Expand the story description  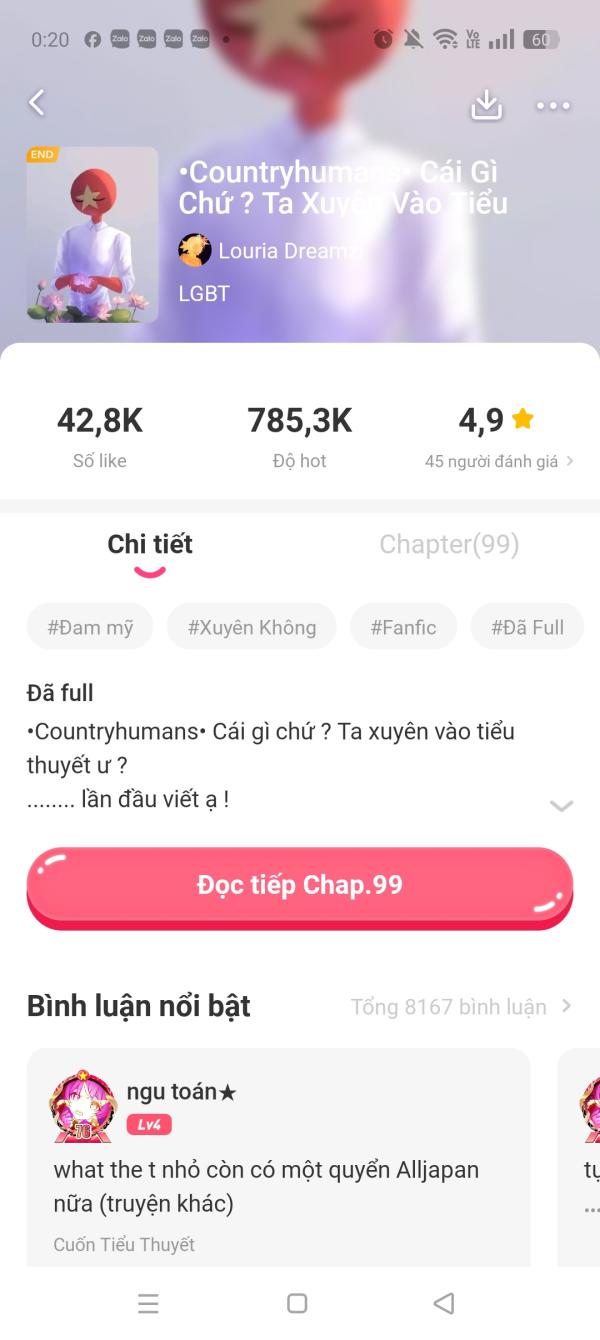click(x=561, y=806)
